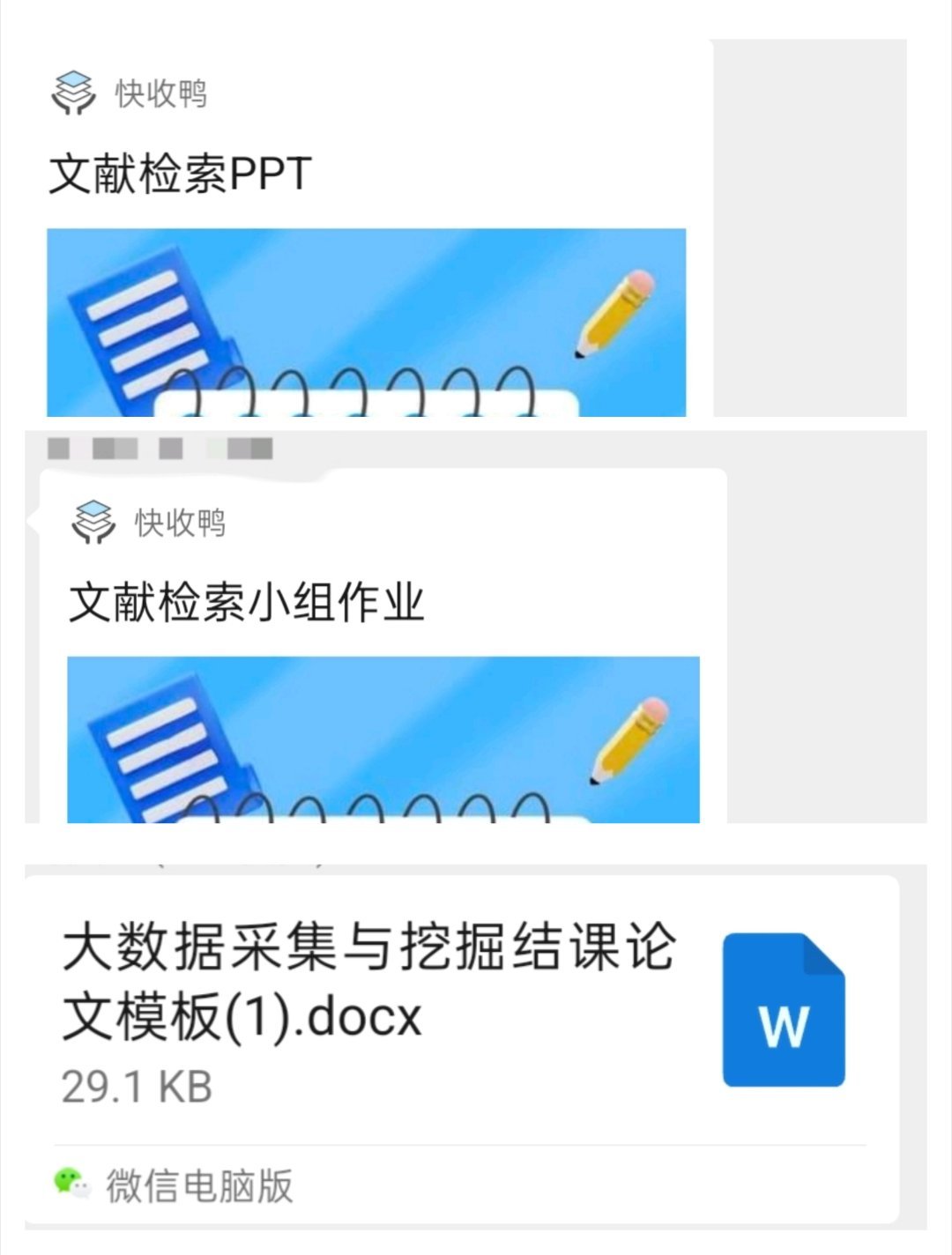Select the 快收鸭 logo on the 文献检索小组作业 card
The height and width of the screenshot is (1255, 952).
[x=94, y=520]
